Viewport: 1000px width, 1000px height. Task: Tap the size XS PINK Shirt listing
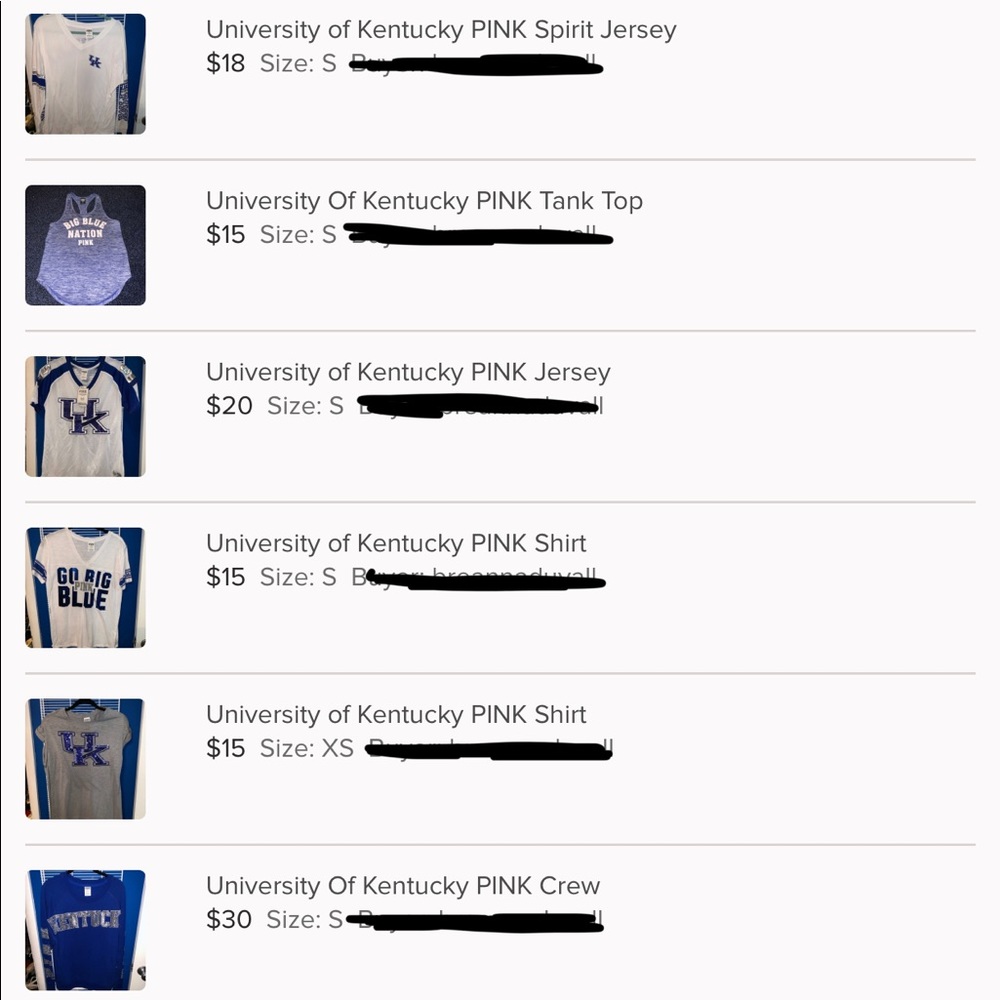click(396, 715)
